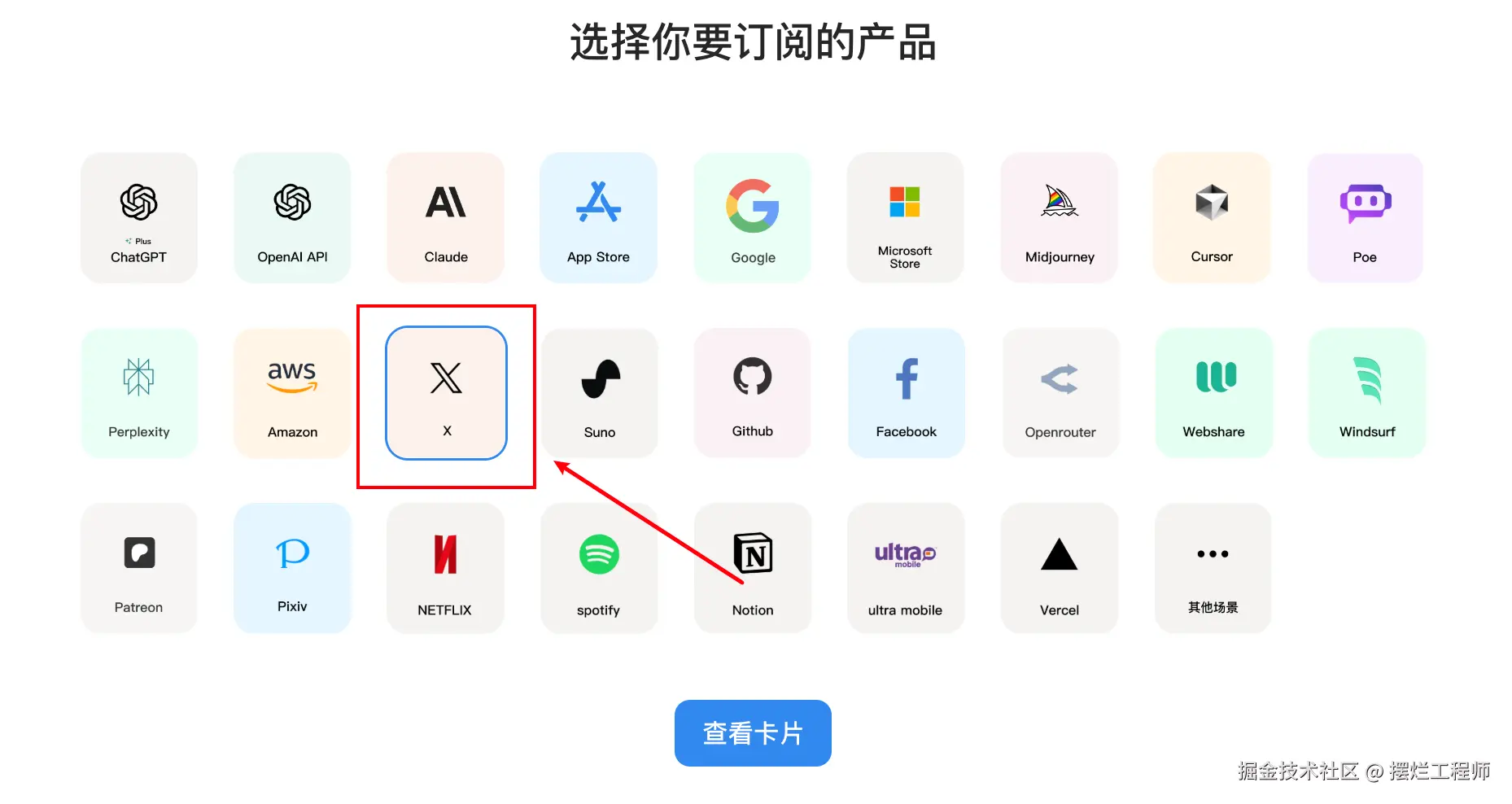Select the App Store tile

coord(598,218)
